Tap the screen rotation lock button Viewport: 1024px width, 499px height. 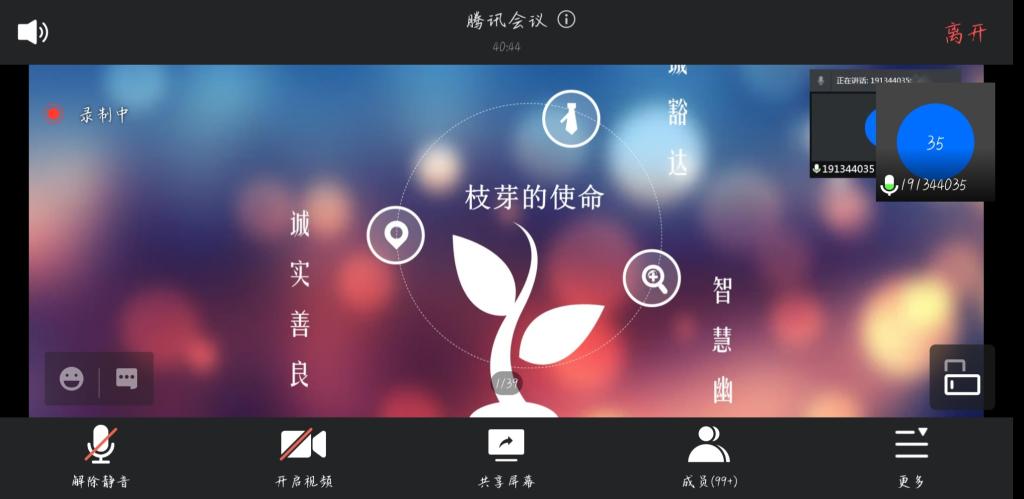962,377
